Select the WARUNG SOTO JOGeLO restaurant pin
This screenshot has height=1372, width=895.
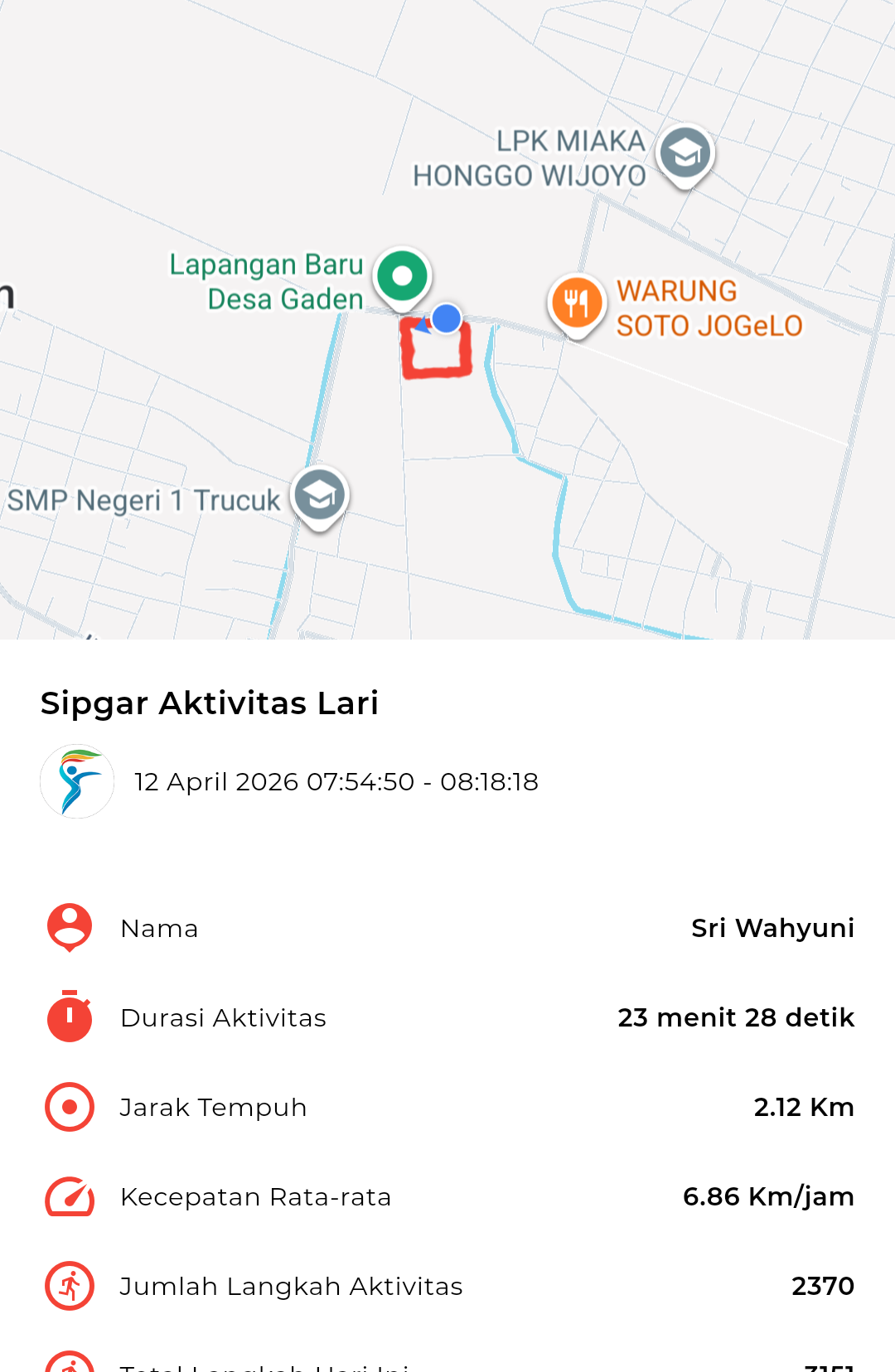click(576, 302)
